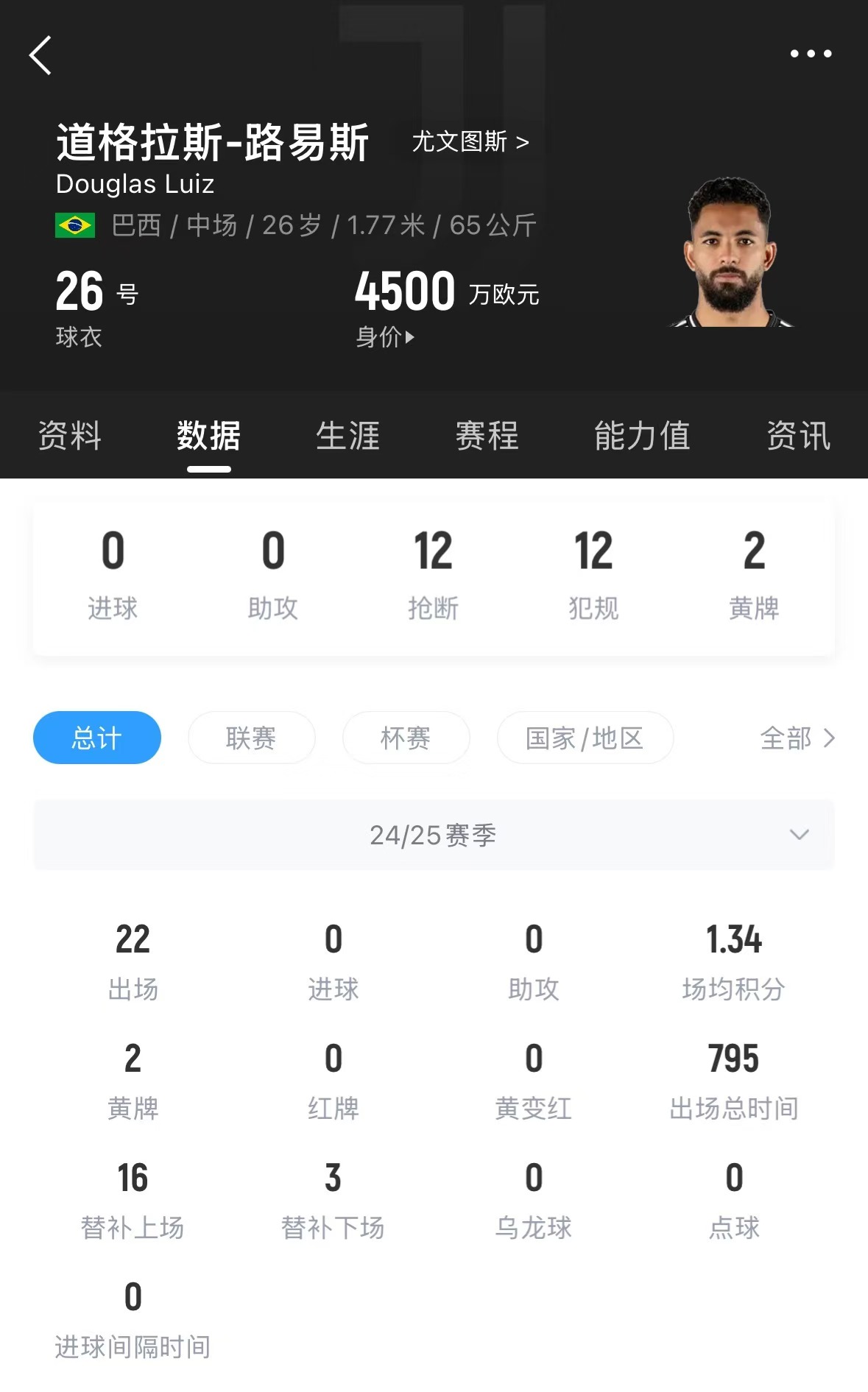Filter stats by 联赛
Image resolution: width=868 pixels, height=1392 pixels.
coord(251,738)
